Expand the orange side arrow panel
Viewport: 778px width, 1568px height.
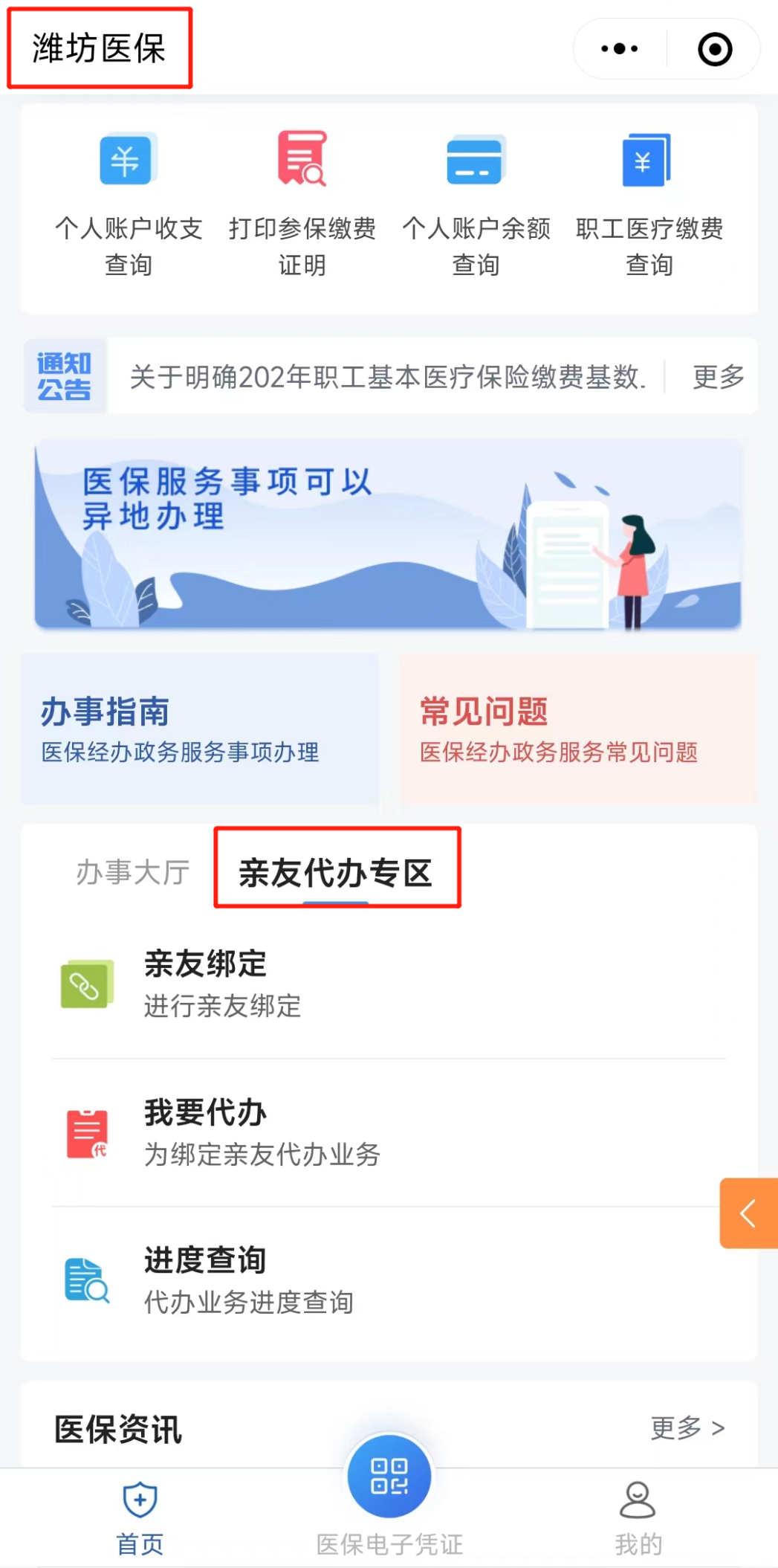pyautogui.click(x=748, y=1213)
